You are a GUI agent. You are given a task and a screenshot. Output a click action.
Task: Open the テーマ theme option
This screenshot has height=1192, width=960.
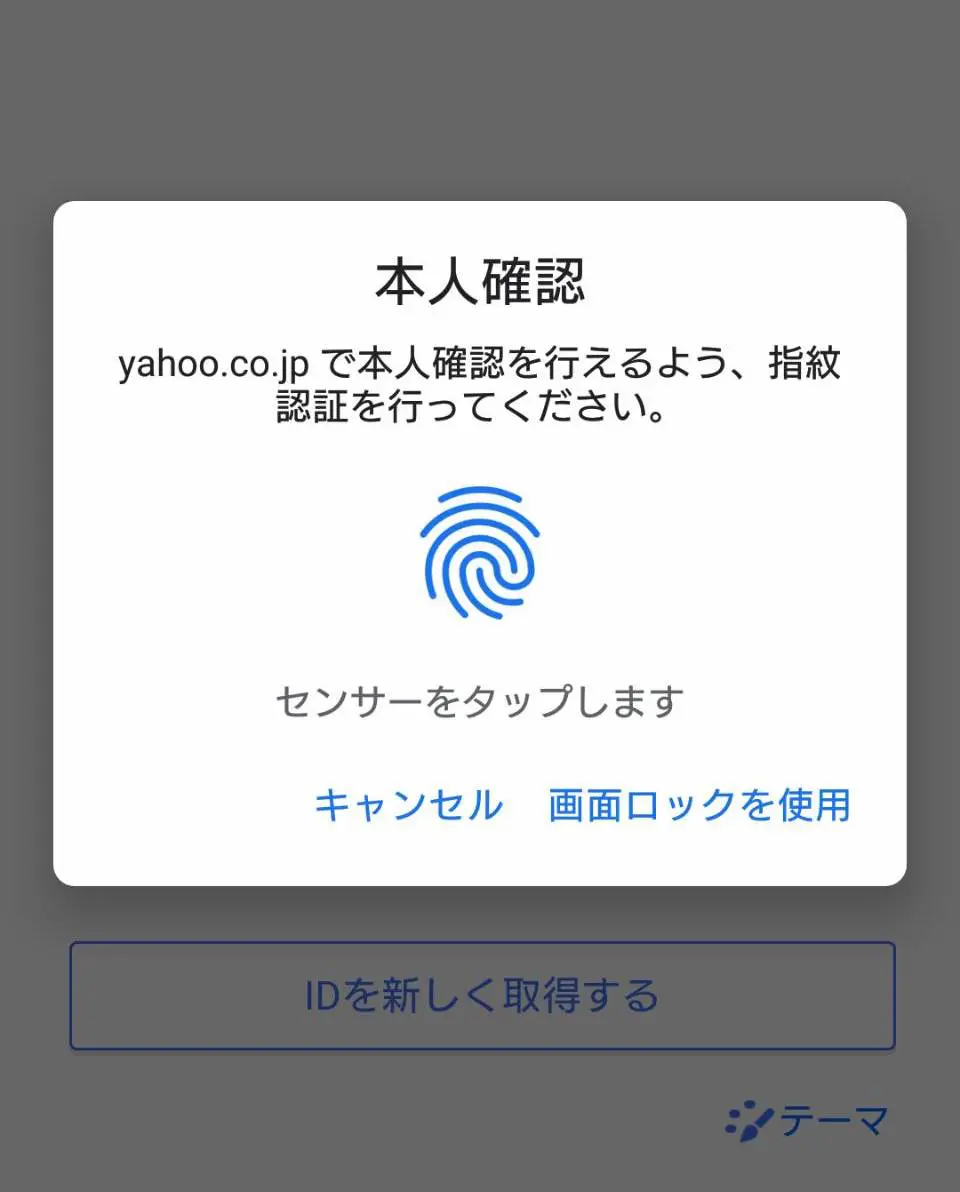click(x=807, y=1121)
